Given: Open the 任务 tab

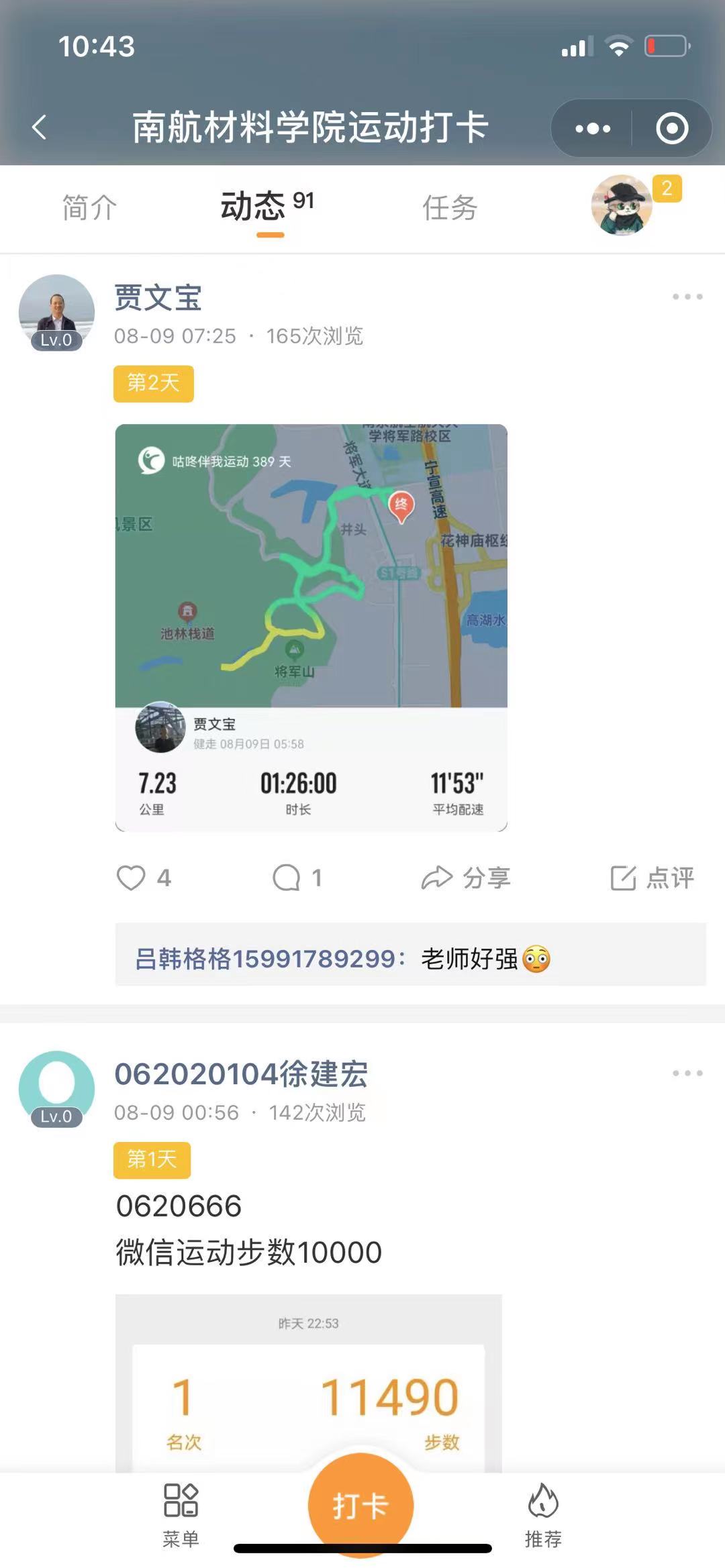Looking at the screenshot, I should tap(449, 207).
